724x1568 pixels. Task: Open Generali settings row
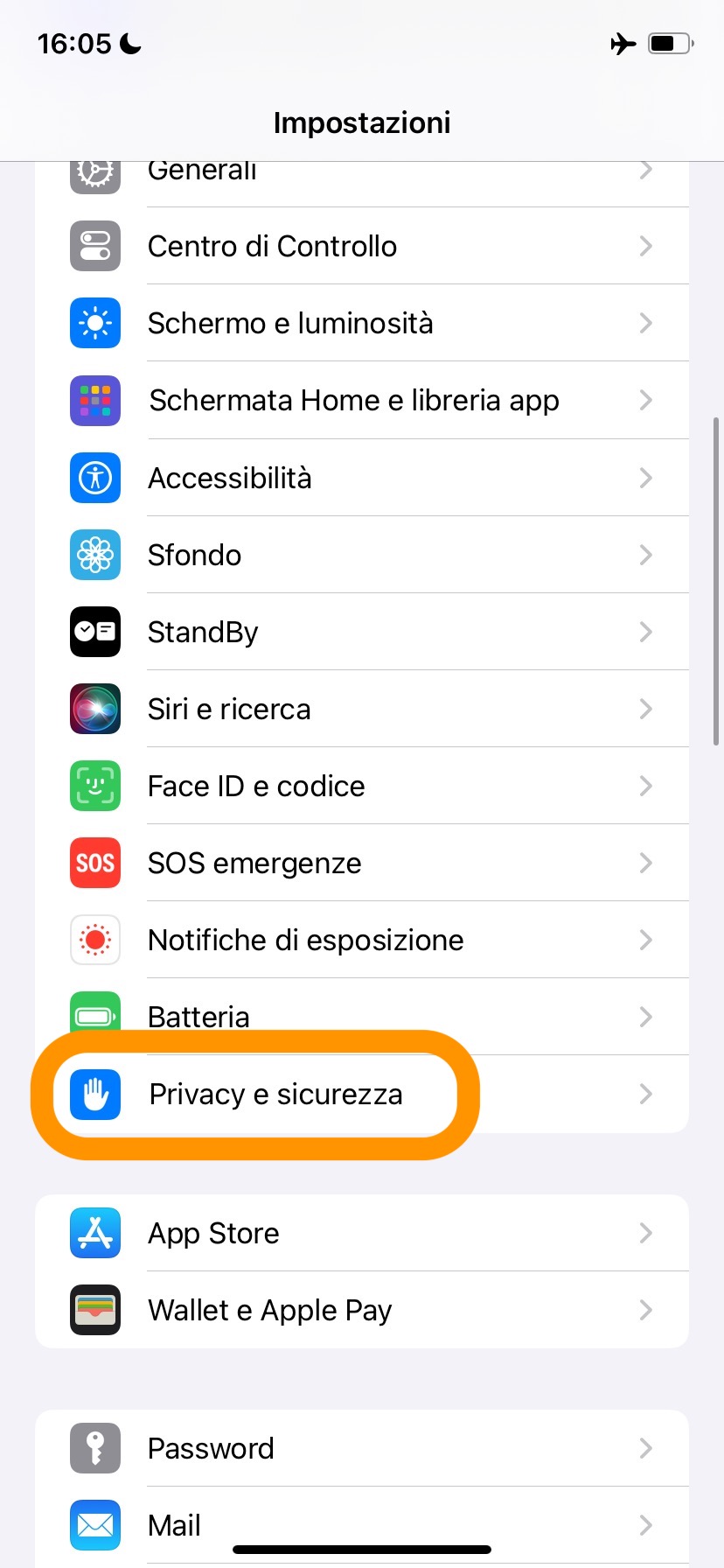[x=360, y=173]
